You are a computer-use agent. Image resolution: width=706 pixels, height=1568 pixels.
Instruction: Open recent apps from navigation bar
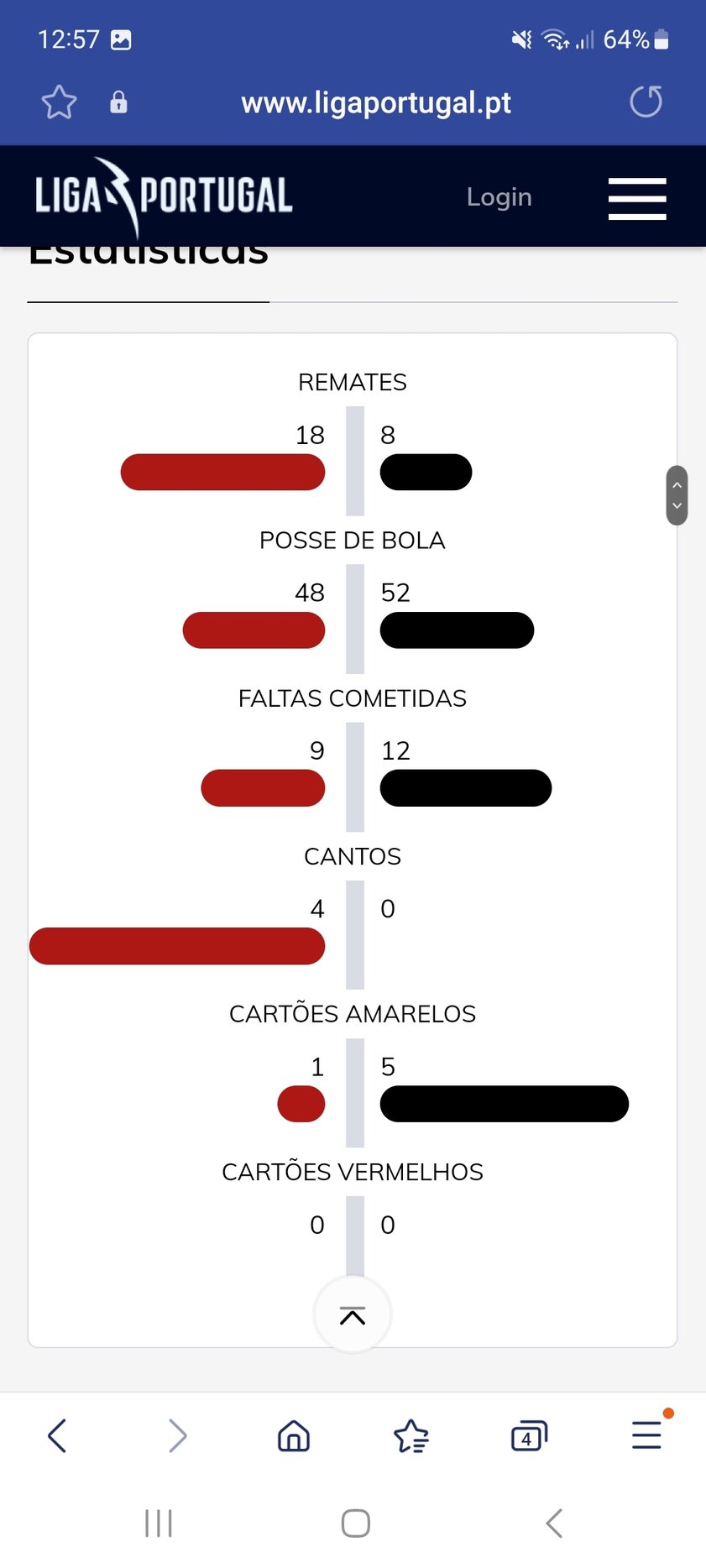[x=159, y=1523]
